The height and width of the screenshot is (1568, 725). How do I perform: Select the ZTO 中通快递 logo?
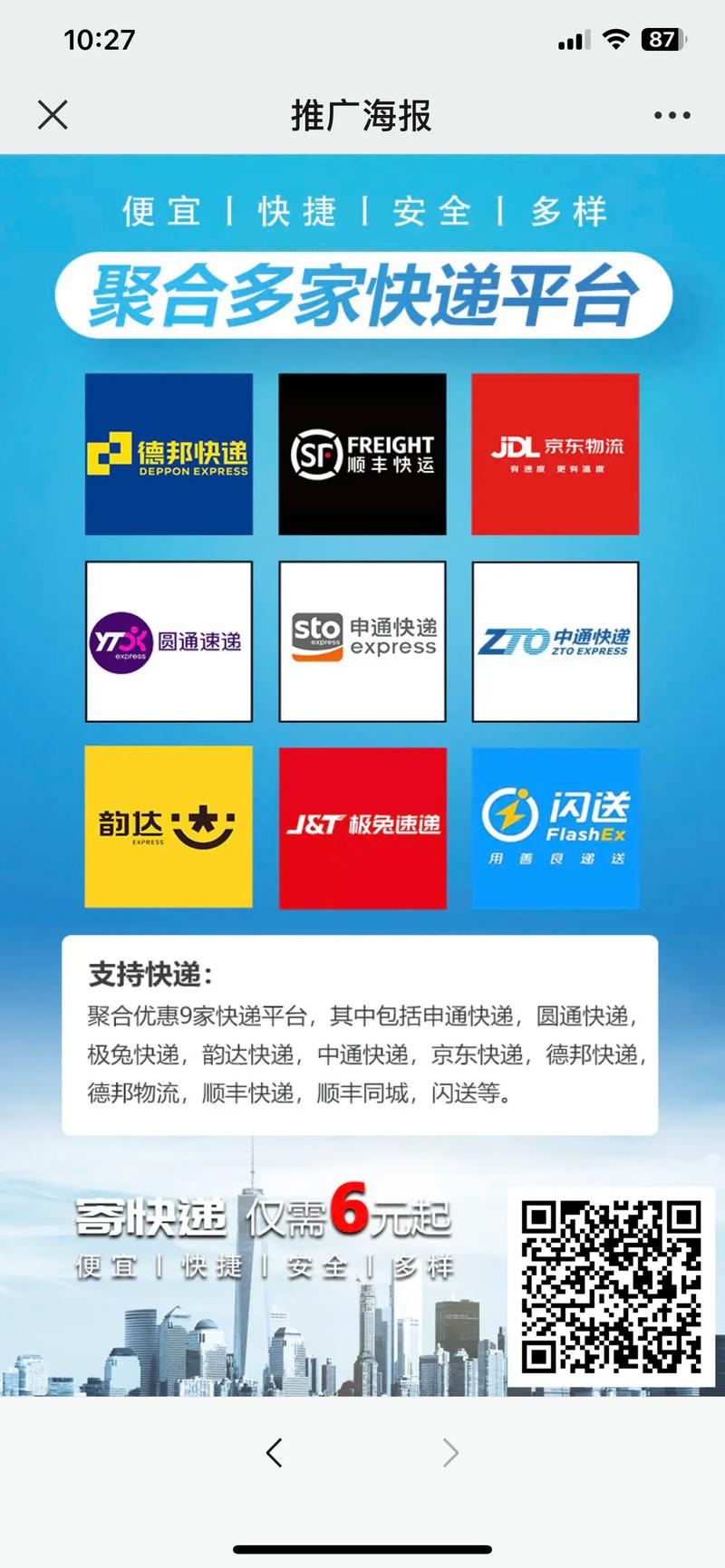point(555,640)
